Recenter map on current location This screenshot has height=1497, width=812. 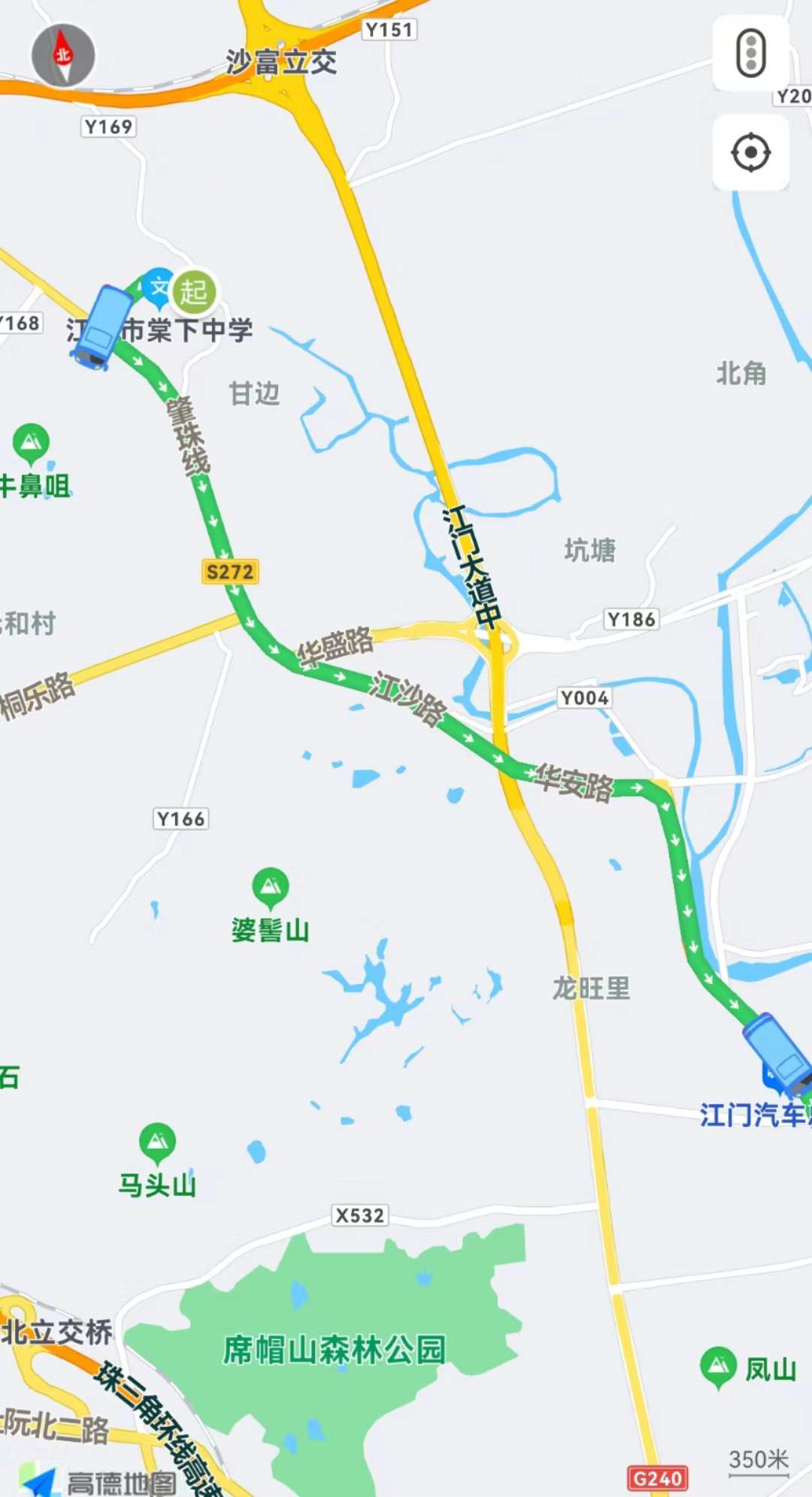coord(750,153)
